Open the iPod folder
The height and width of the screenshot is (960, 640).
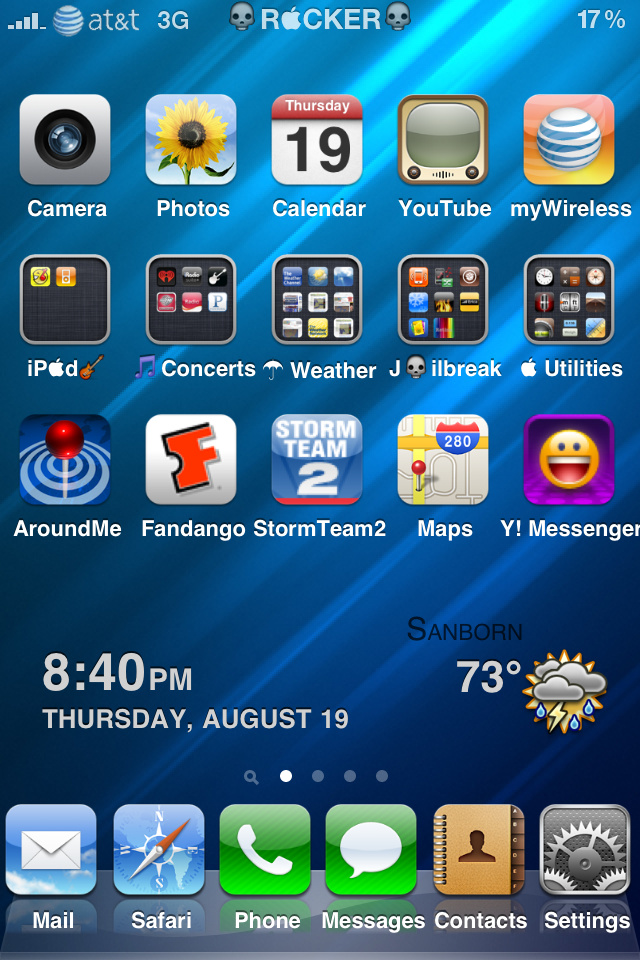tap(65, 300)
